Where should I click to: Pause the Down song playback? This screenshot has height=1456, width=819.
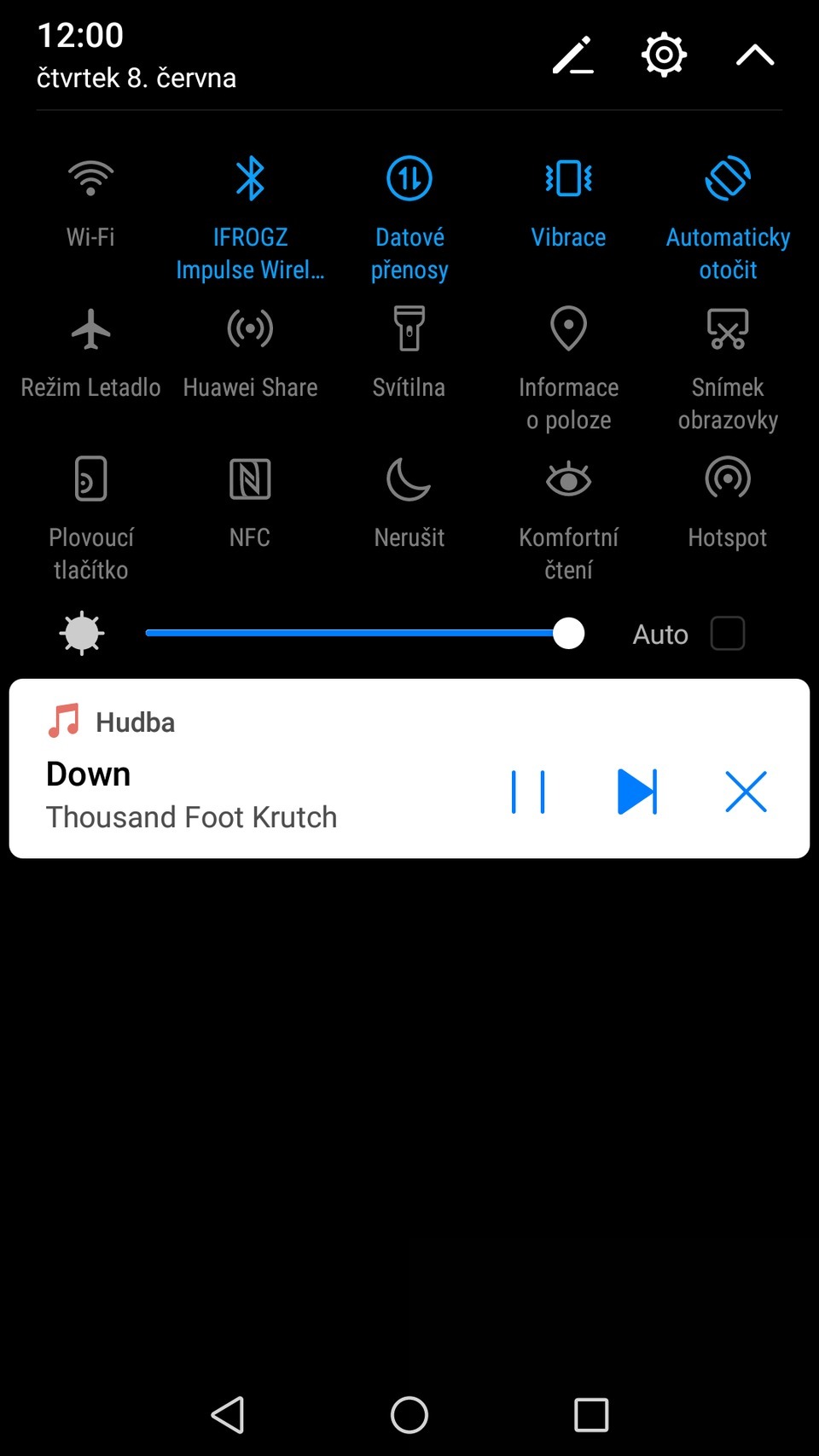coord(529,792)
